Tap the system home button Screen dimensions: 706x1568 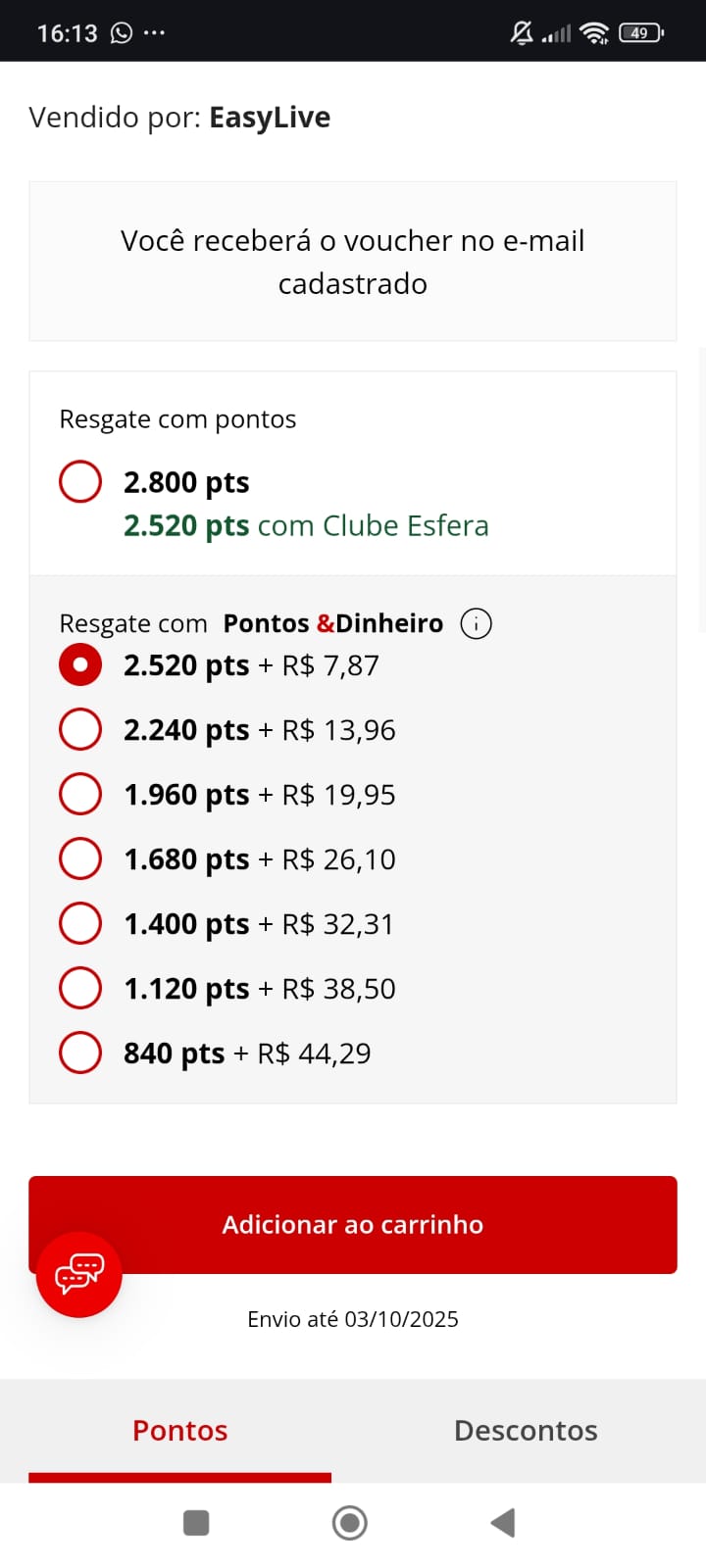coord(350,1523)
